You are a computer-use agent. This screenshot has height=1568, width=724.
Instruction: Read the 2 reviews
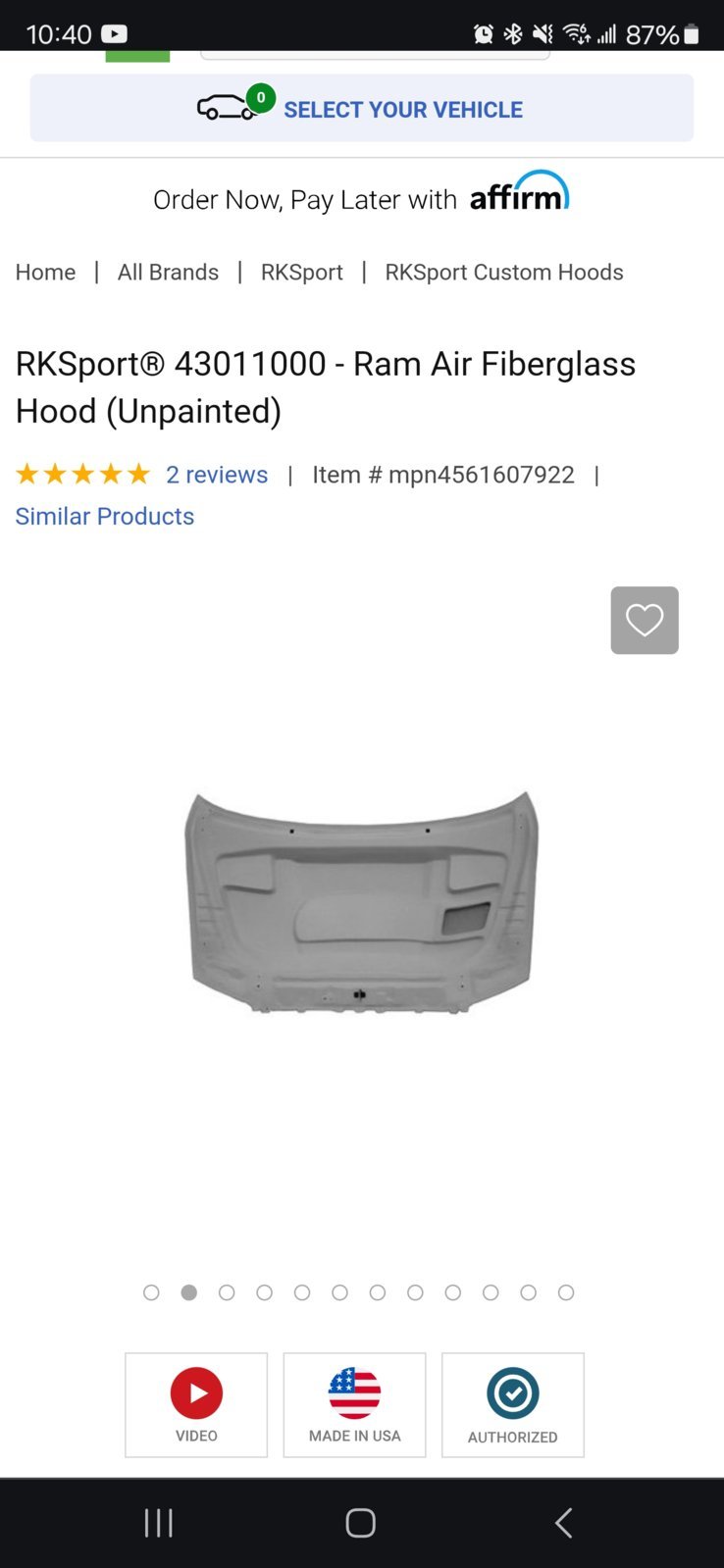click(217, 475)
